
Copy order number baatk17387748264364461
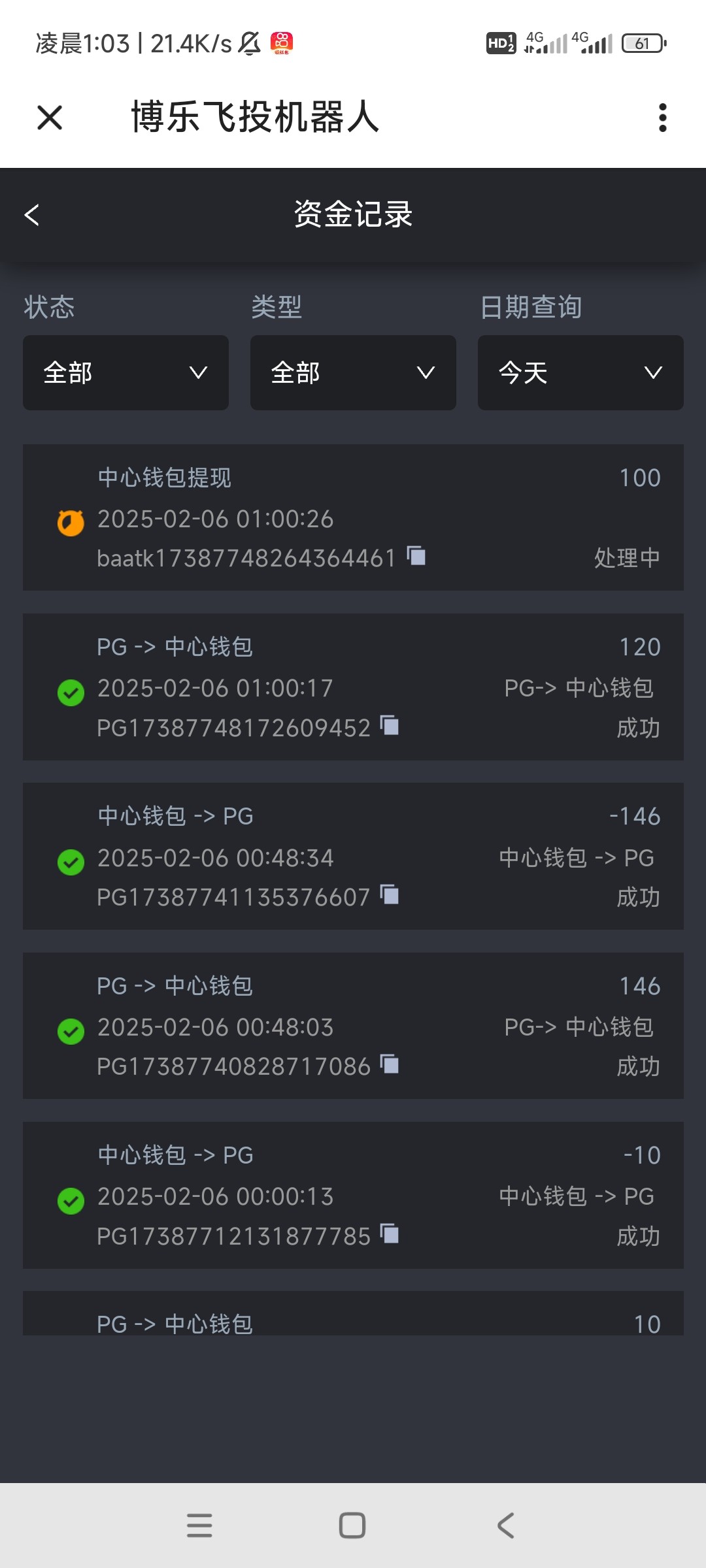point(416,556)
